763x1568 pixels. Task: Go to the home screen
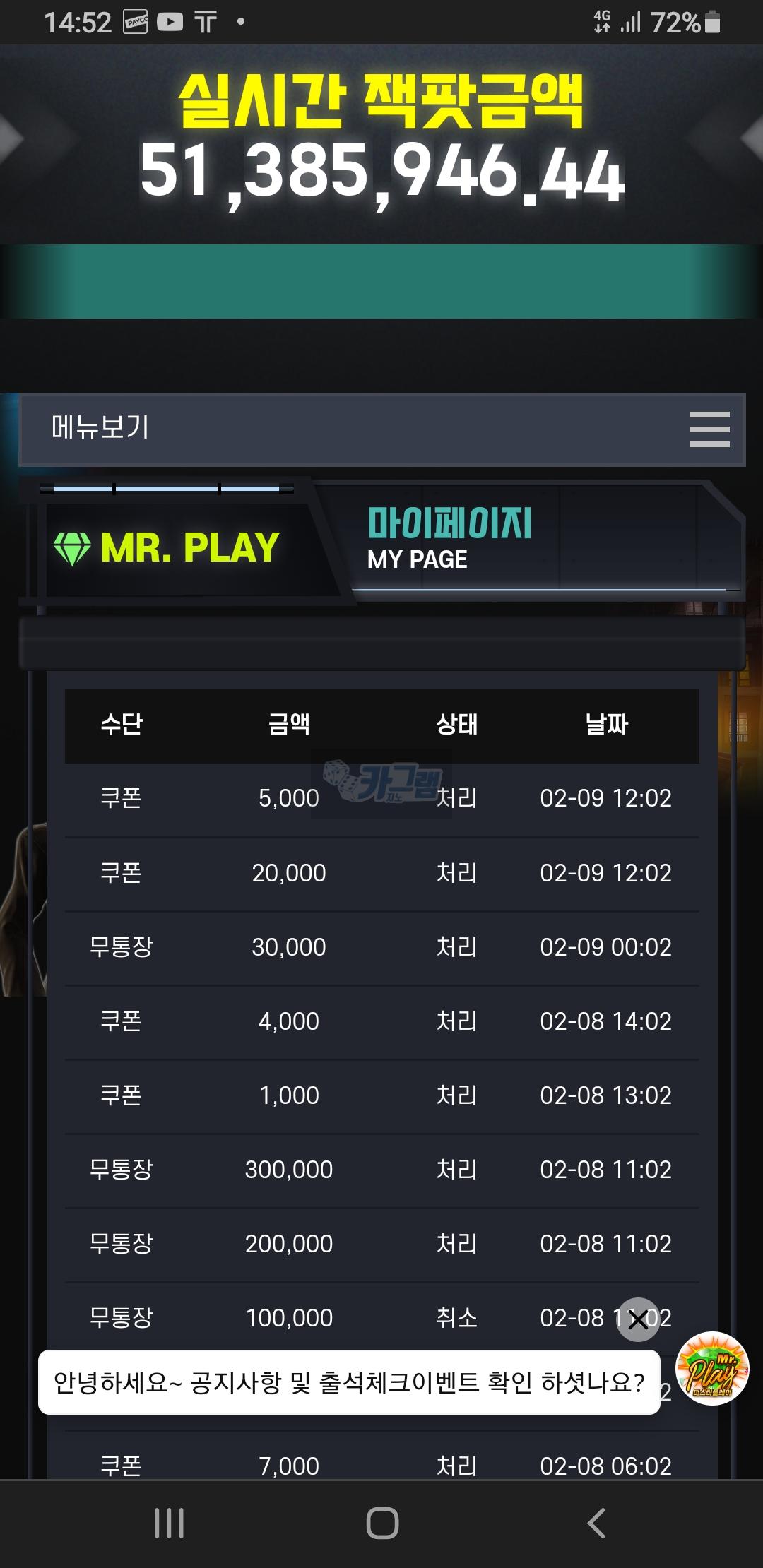(x=382, y=1523)
